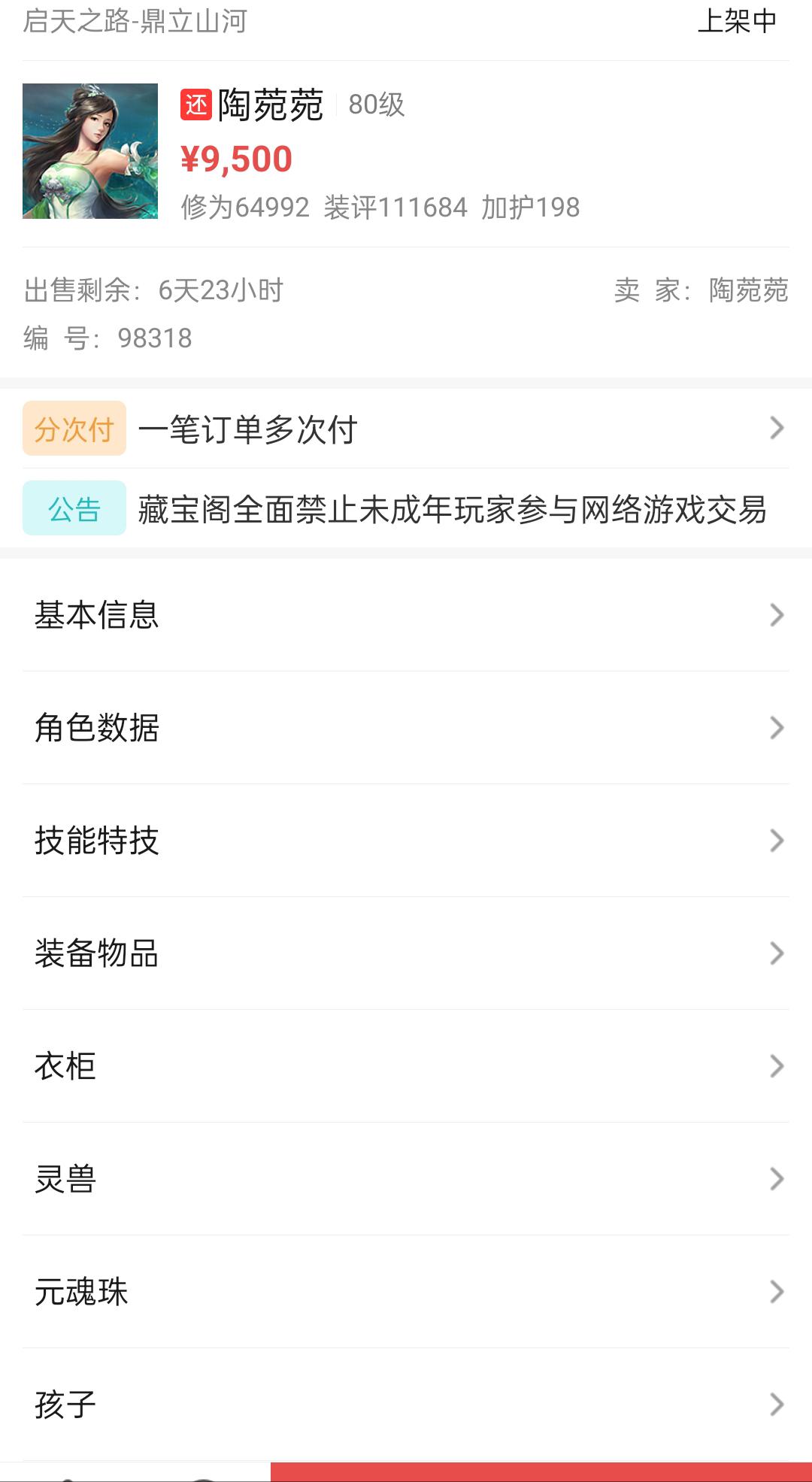Screen dimensions: 812x1482
Task: Open the 衣柜 wardrobe row
Action: [x=406, y=1066]
